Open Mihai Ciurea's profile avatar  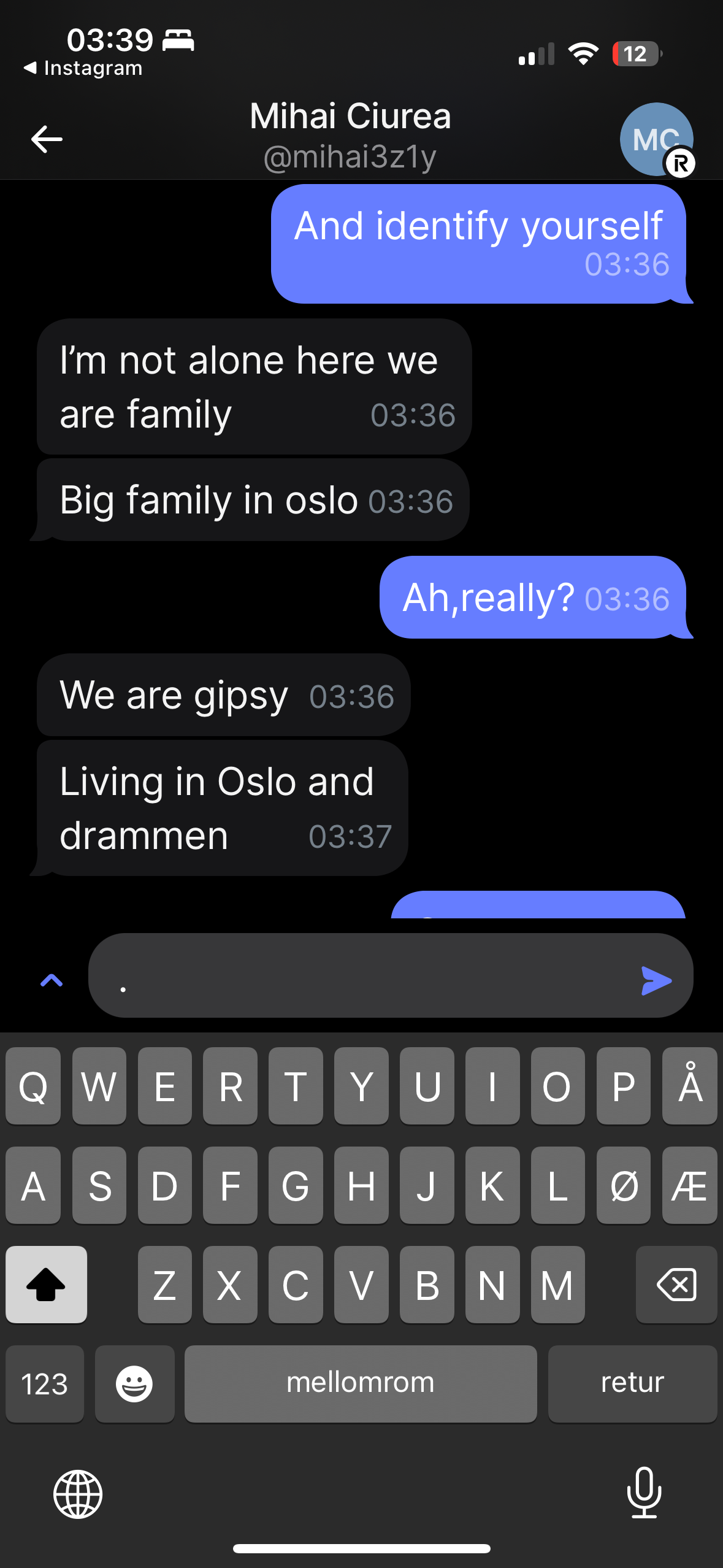coord(657,140)
